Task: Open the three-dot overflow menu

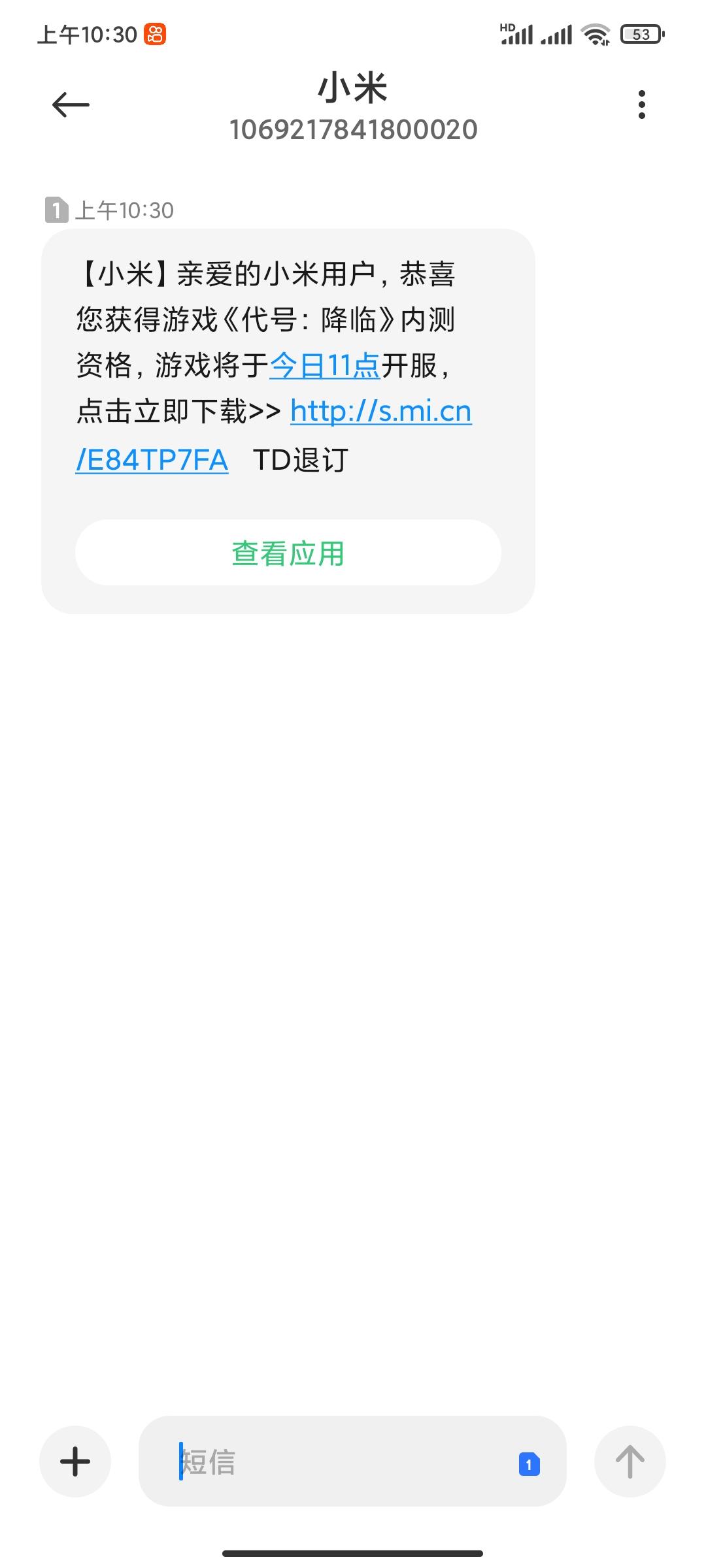Action: 641,103
